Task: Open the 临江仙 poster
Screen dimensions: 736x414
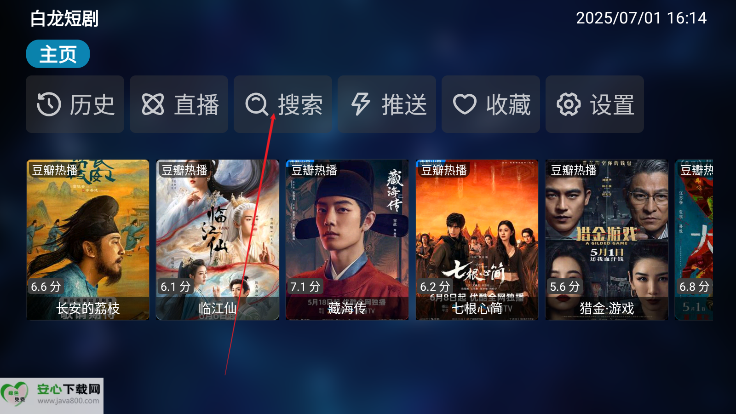Action: tap(217, 239)
